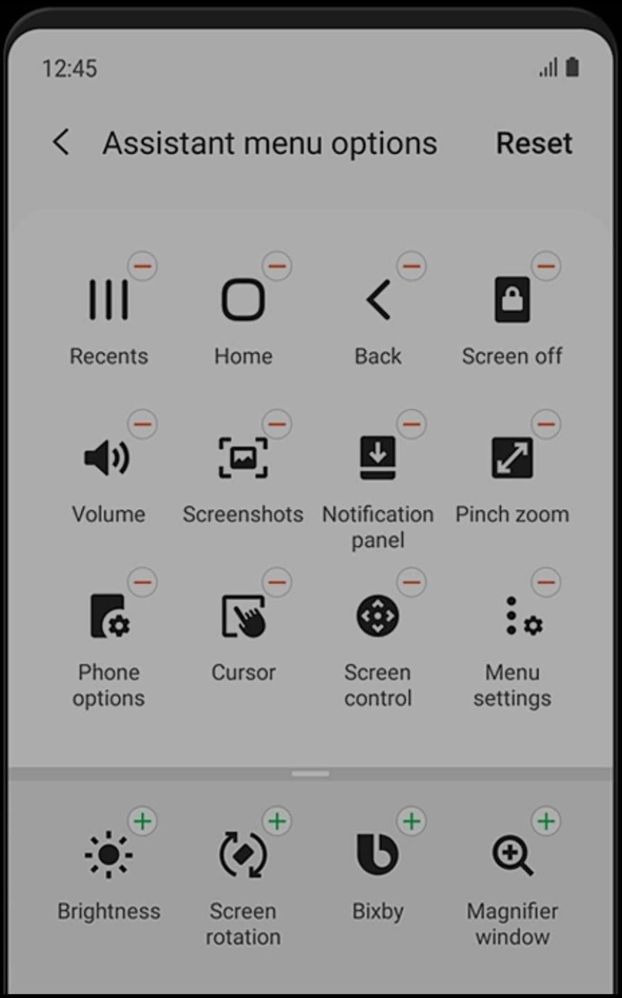Remove Pinch zoom from the menu
Viewport: 622px width, 998px height.
[545, 424]
